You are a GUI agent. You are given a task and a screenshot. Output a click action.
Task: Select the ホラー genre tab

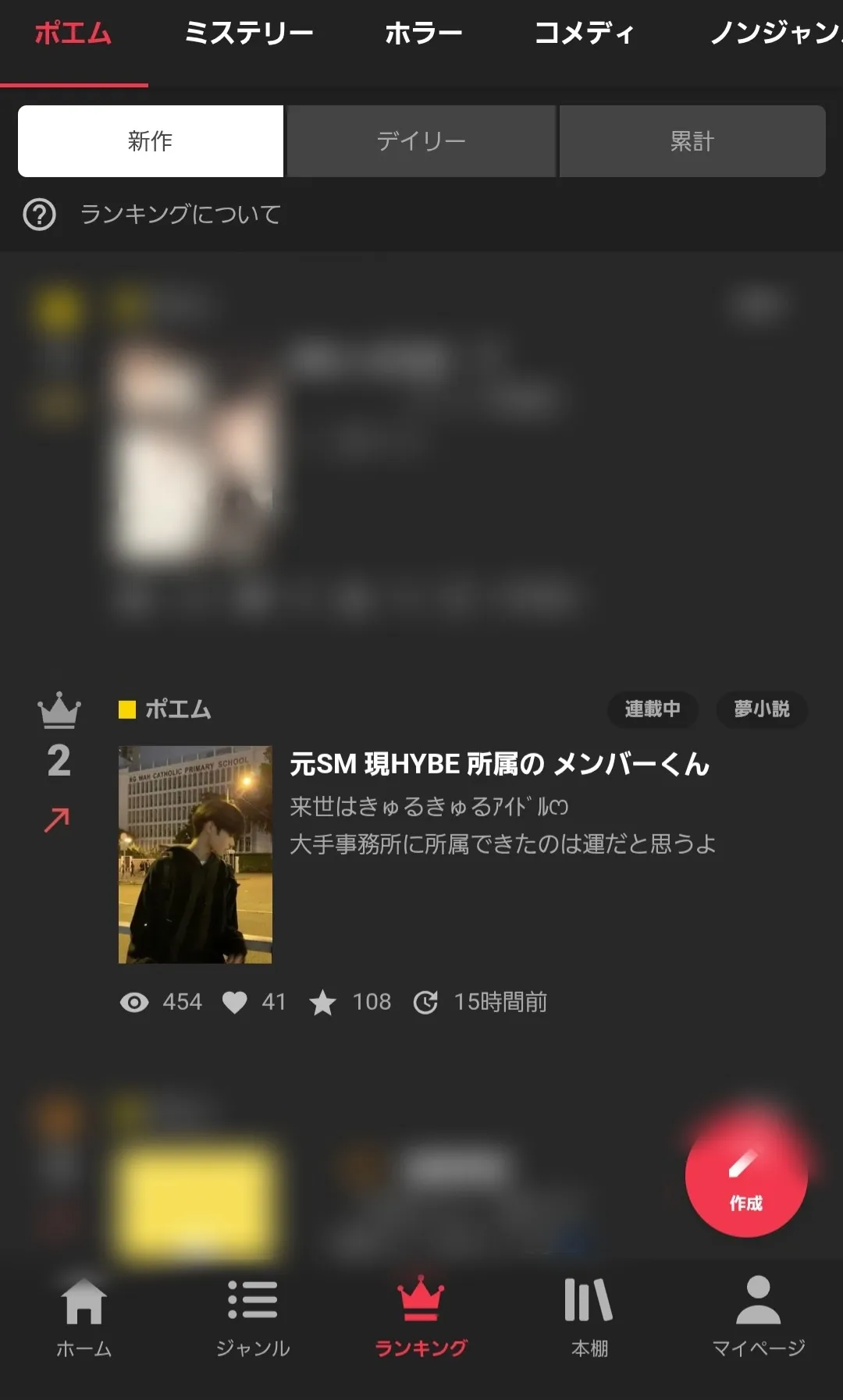(423, 33)
